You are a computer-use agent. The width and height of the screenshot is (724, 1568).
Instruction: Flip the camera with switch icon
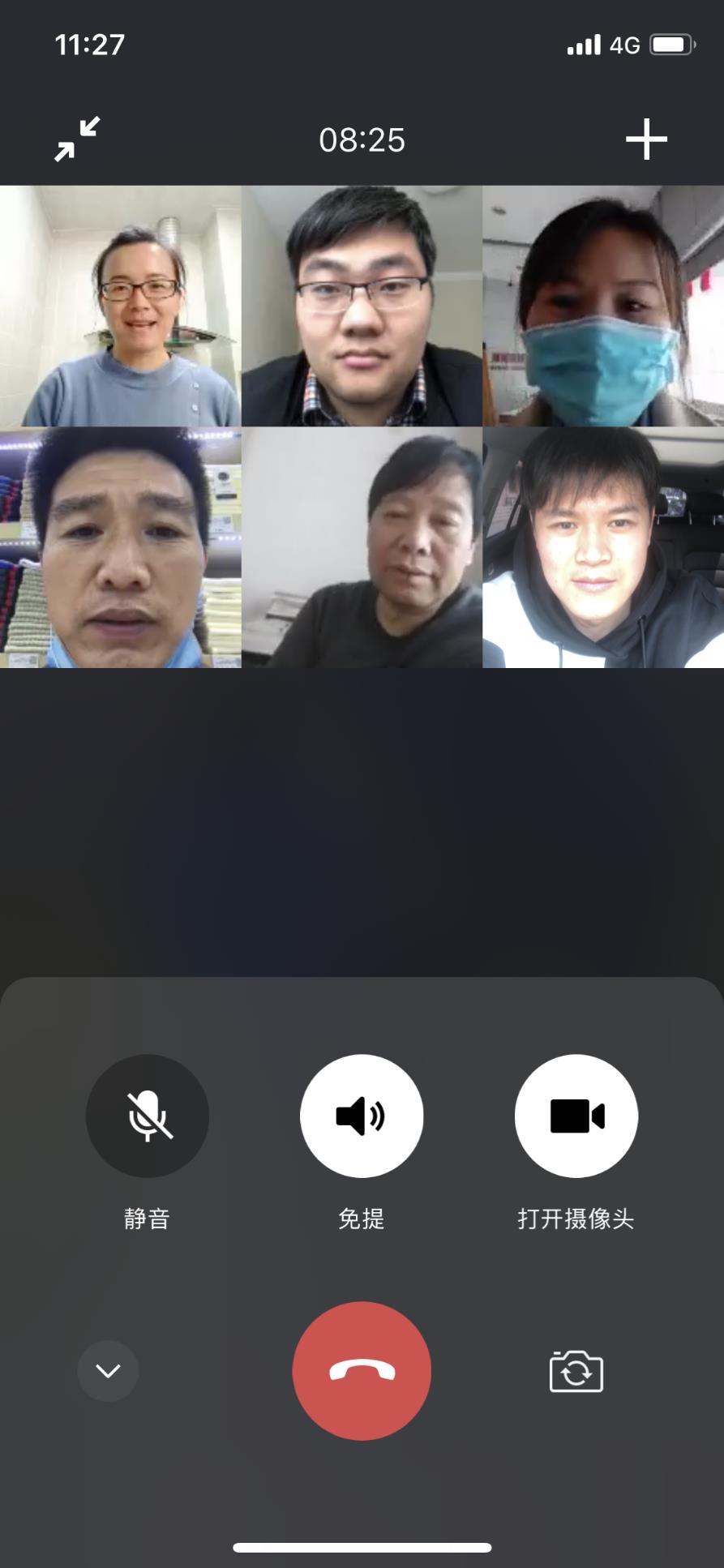pos(576,1371)
